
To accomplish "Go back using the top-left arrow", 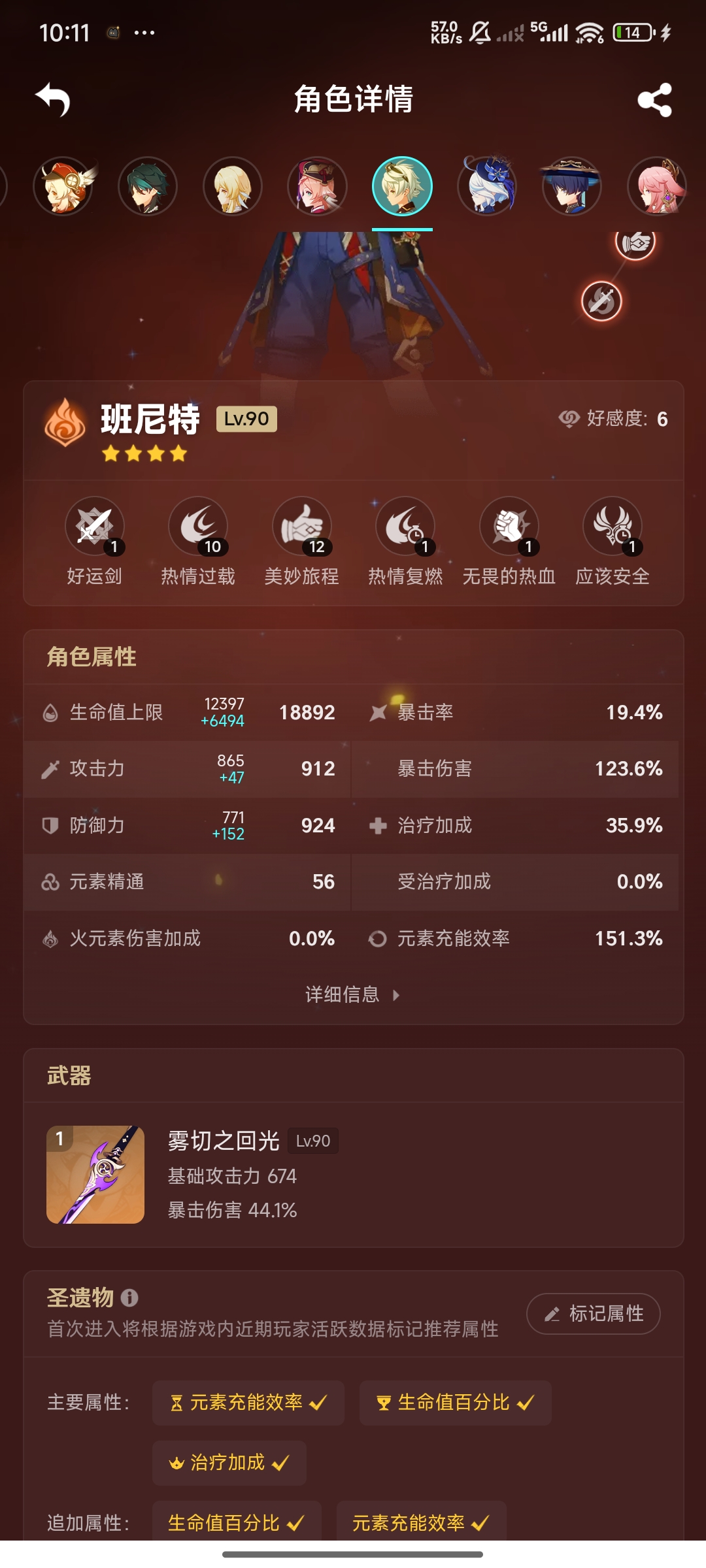I will coord(53,100).
